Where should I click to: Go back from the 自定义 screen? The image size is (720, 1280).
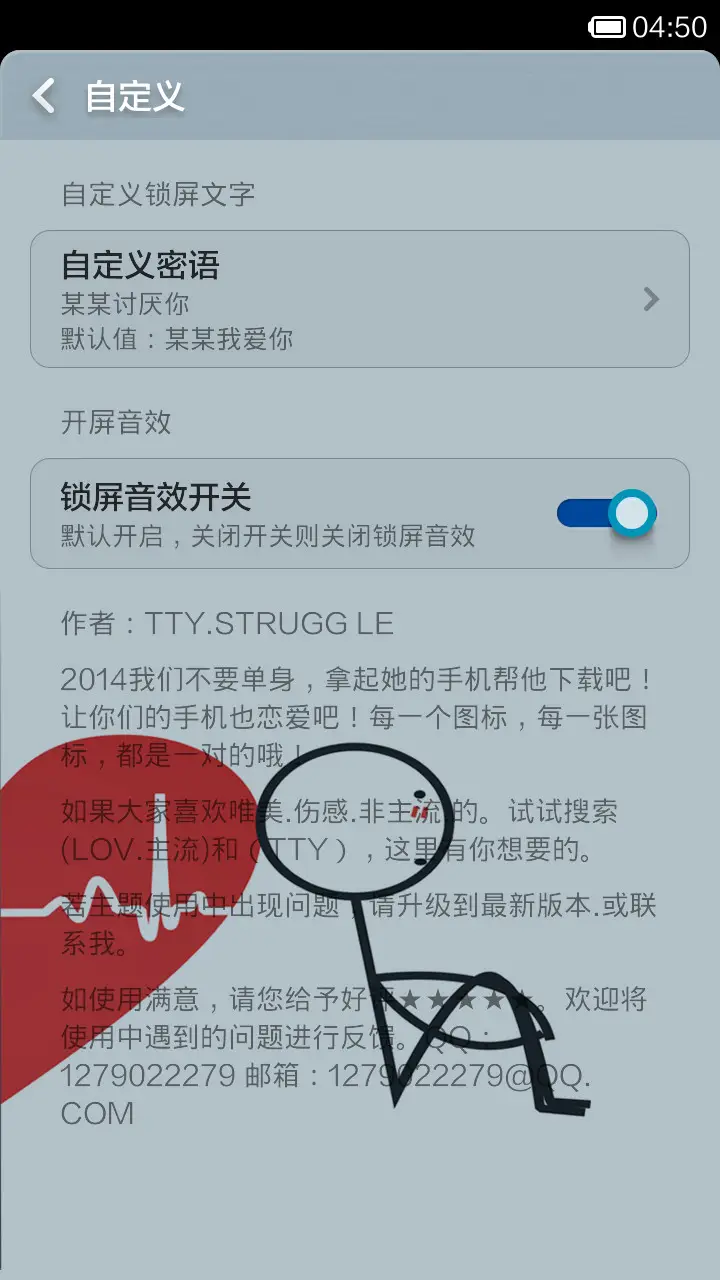pyautogui.click(x=44, y=97)
